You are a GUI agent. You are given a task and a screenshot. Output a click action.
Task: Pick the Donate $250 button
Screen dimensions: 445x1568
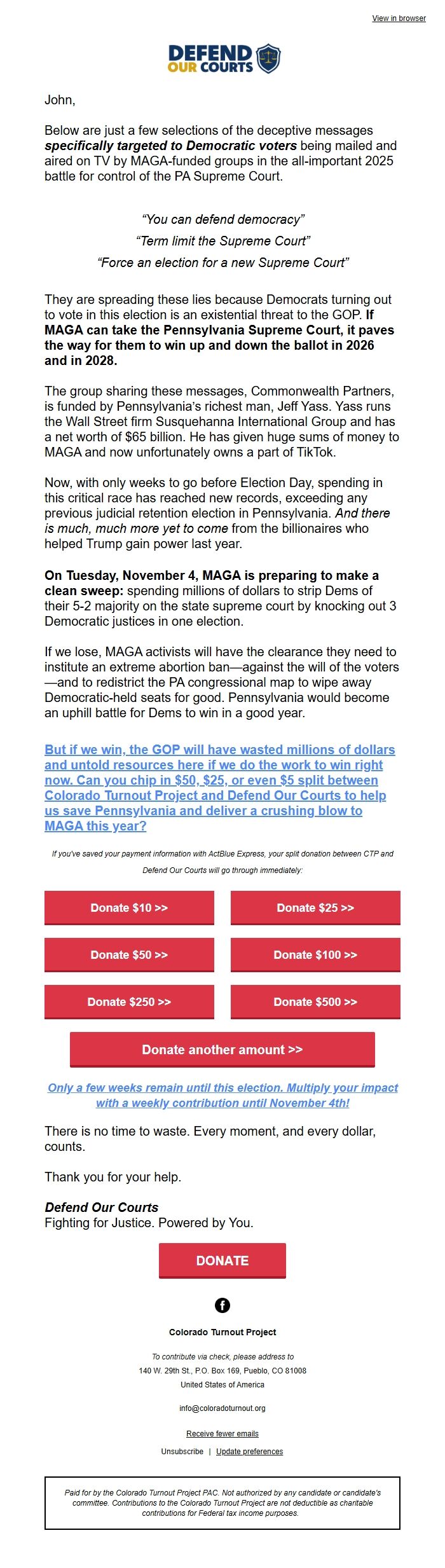coord(129,1001)
